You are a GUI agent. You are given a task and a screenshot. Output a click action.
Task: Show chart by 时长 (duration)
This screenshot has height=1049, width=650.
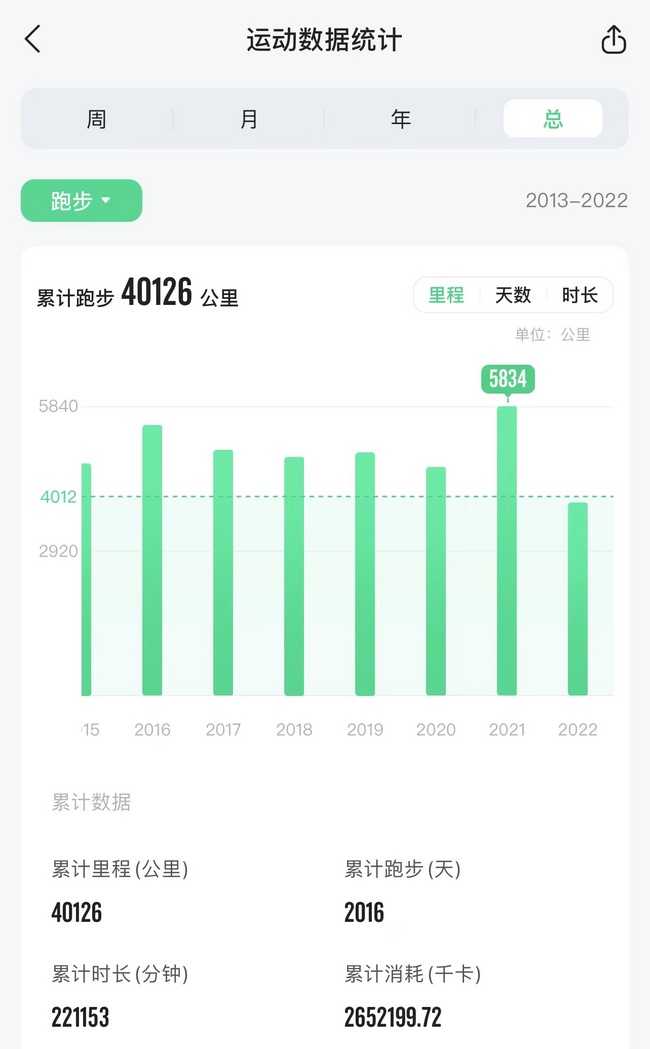tap(579, 295)
